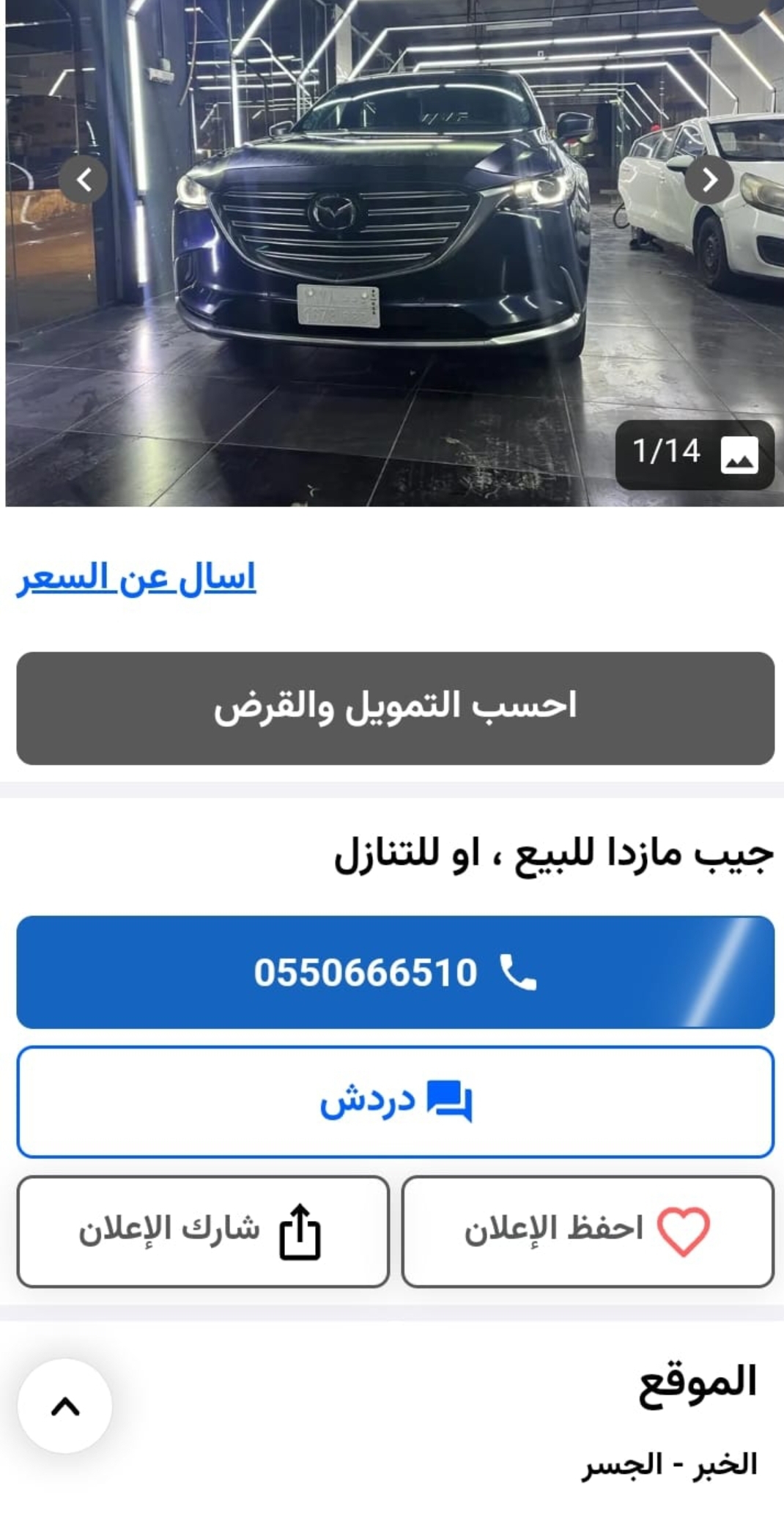Screen dimensions: 784x1528
Task: Open the 'اسأل عن السعر' link
Action: coord(136,577)
